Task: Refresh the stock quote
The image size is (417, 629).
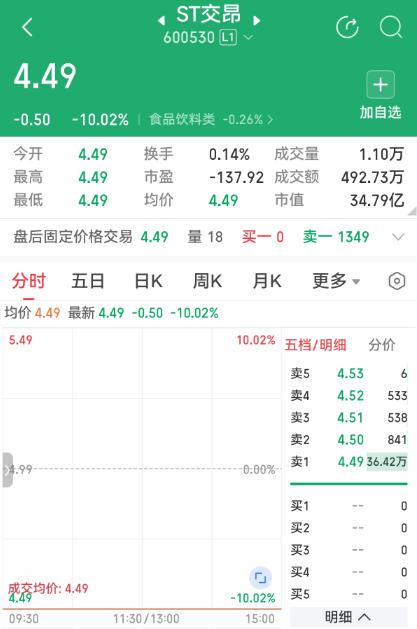Action: pyautogui.click(x=347, y=28)
